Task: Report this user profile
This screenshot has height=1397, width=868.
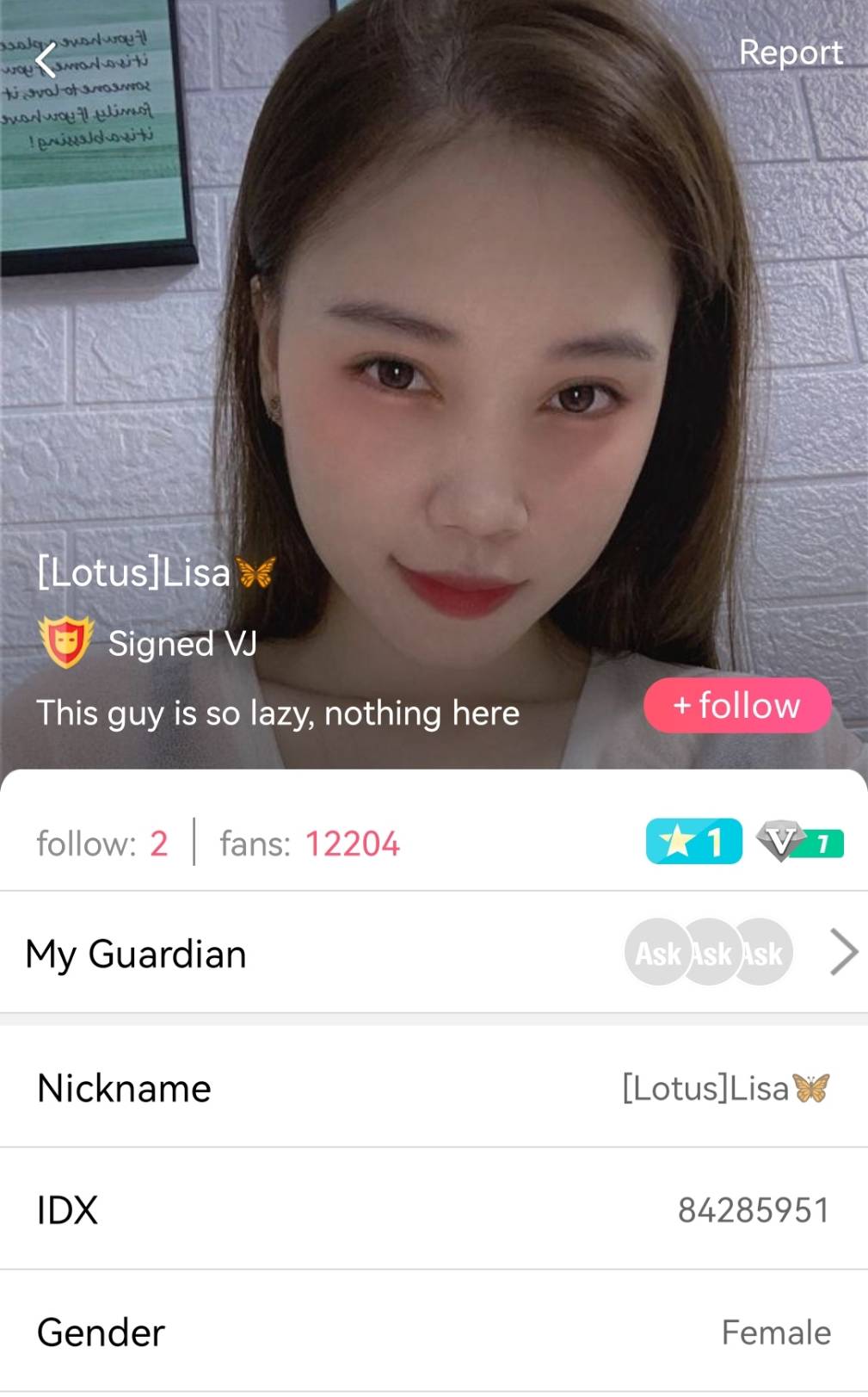Action: (x=790, y=53)
